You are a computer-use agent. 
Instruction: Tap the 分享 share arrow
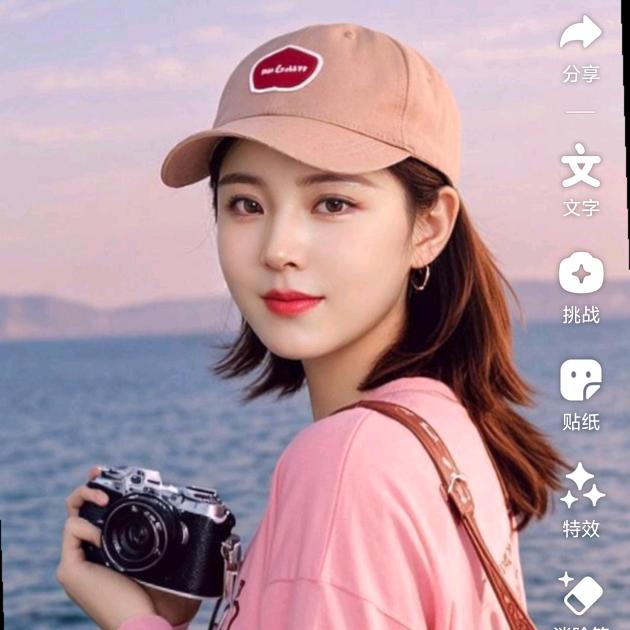tap(580, 35)
